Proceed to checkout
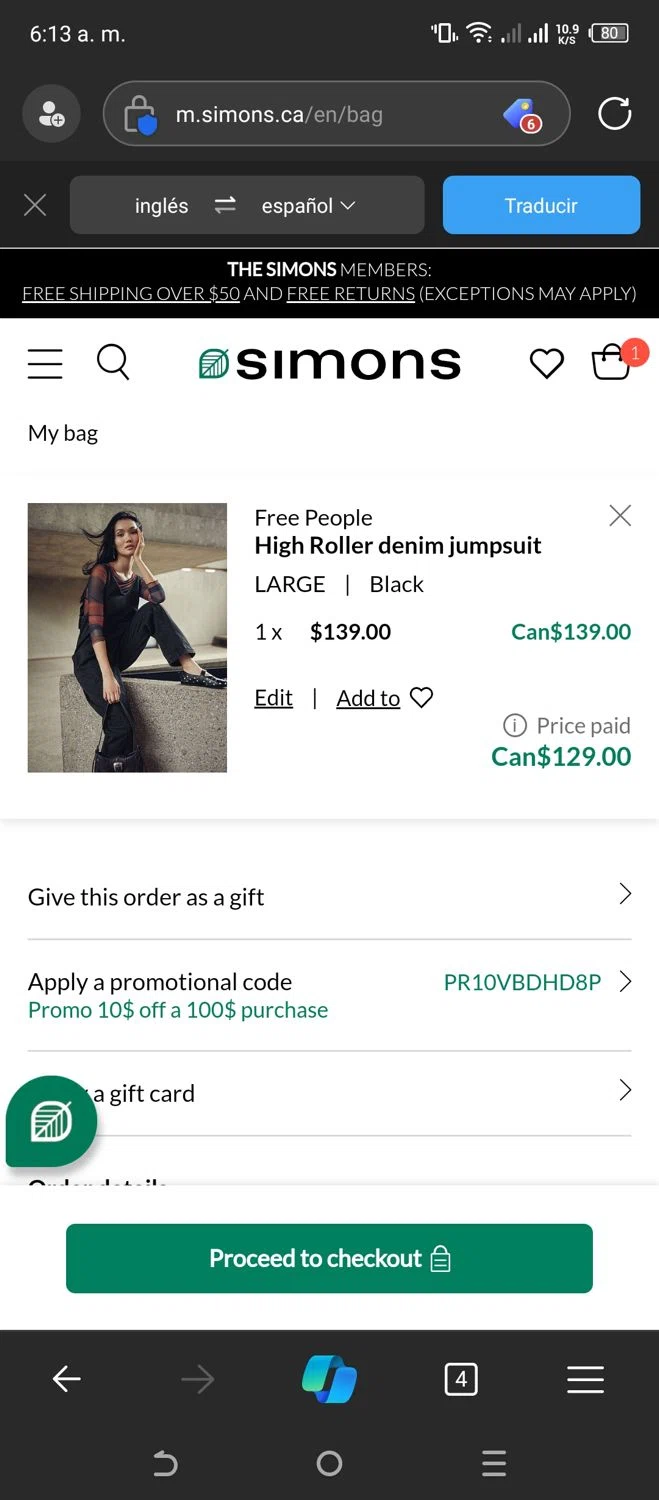The width and height of the screenshot is (659, 1500). coord(329,1258)
